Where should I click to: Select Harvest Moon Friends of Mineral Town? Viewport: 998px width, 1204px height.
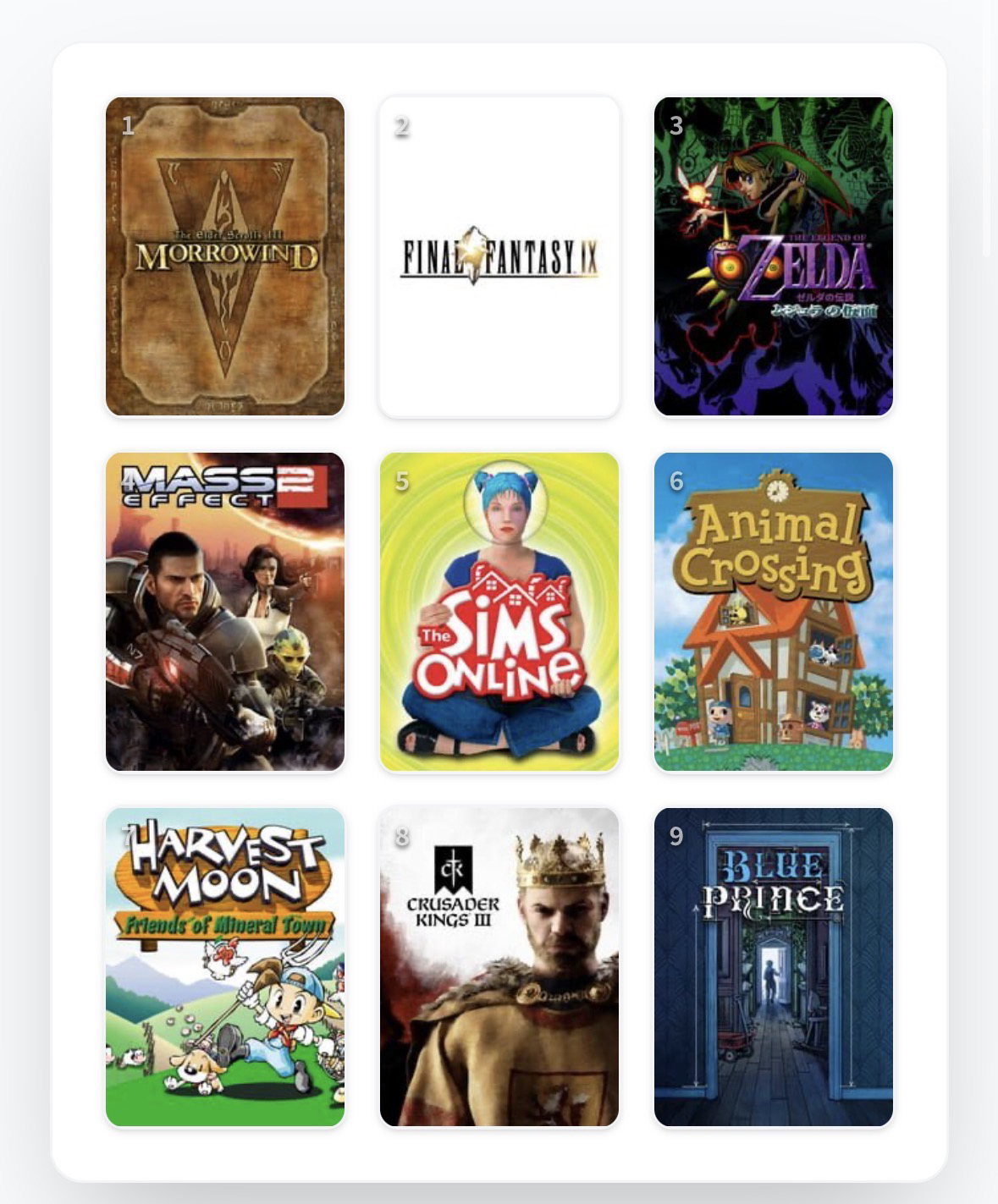(x=224, y=967)
